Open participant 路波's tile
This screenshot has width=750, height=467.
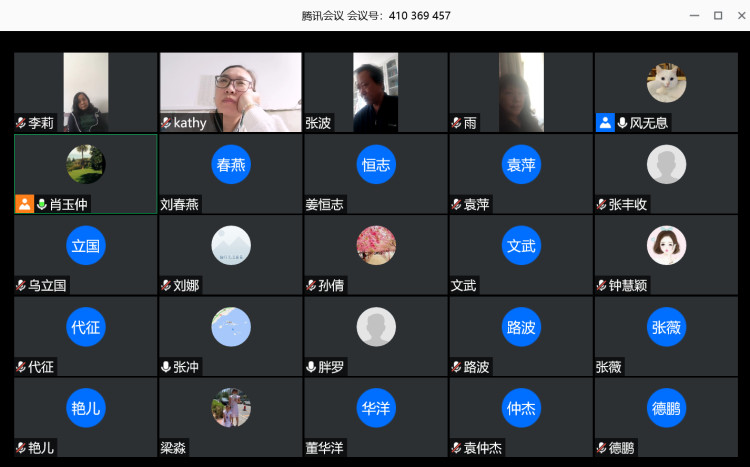521,335
